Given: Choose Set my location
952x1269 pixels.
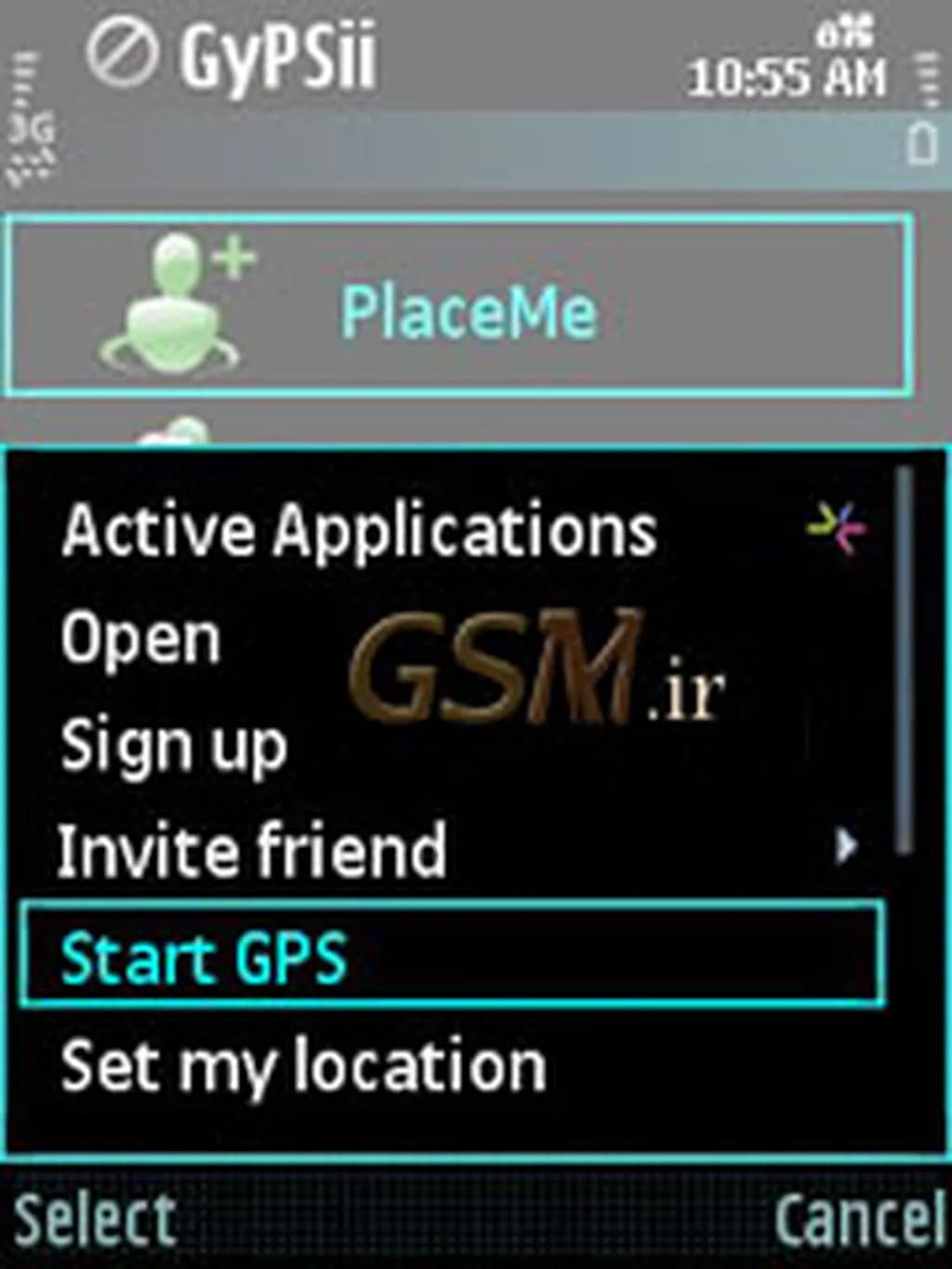Looking at the screenshot, I should [303, 1066].
